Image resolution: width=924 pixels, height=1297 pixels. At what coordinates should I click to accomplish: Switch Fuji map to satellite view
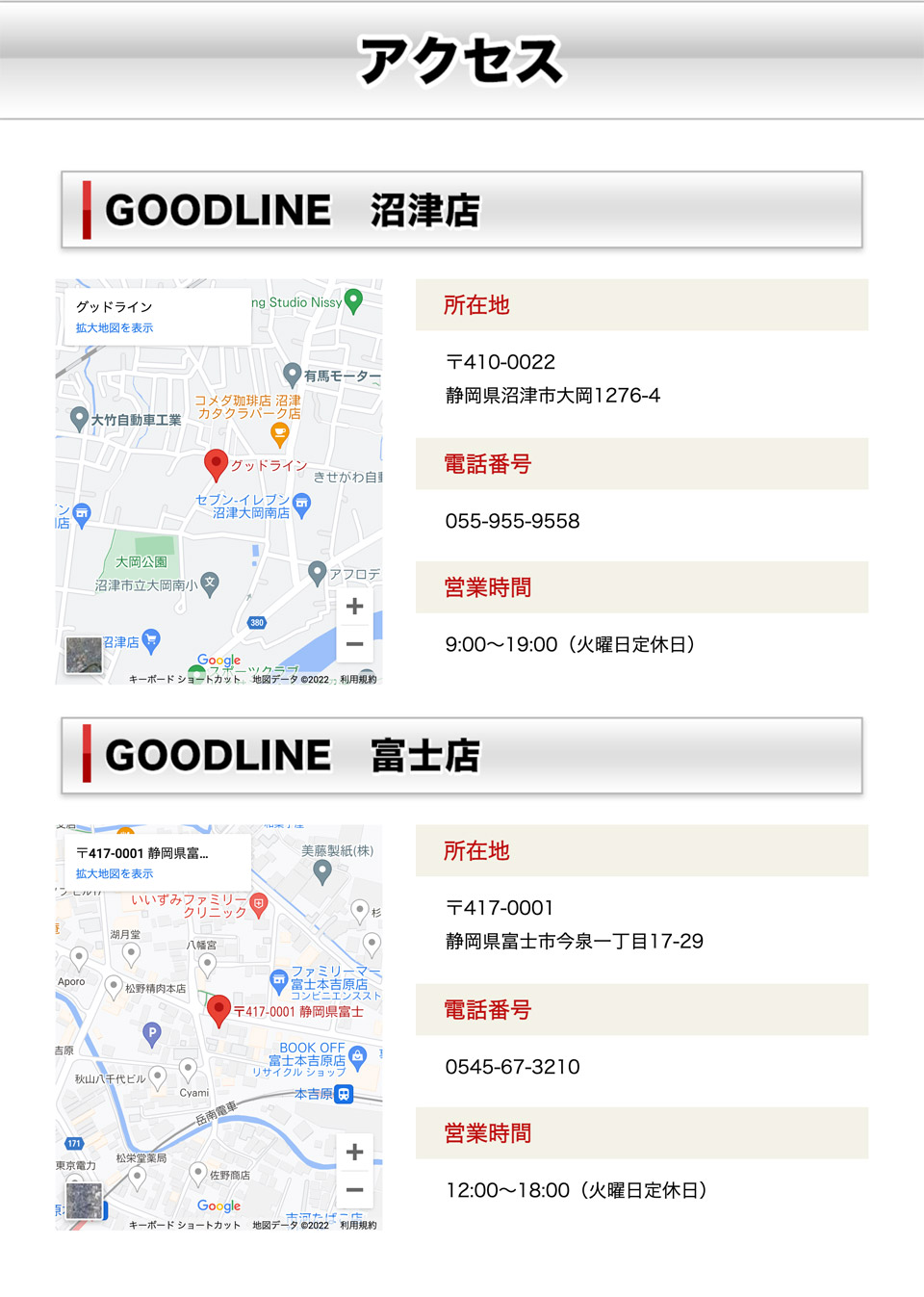tap(84, 1201)
